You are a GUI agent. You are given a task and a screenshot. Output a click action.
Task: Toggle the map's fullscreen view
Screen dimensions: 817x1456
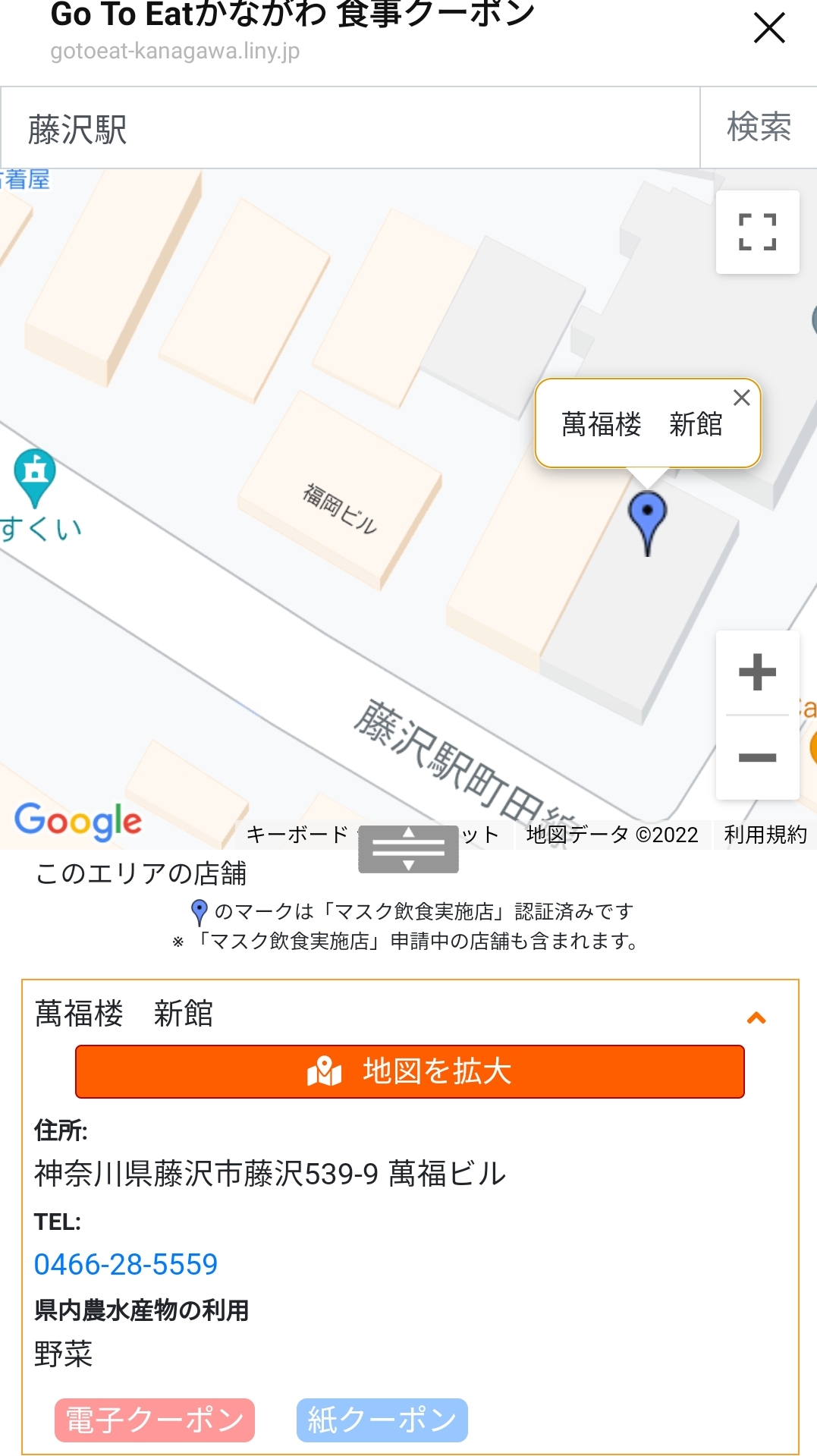click(x=757, y=232)
